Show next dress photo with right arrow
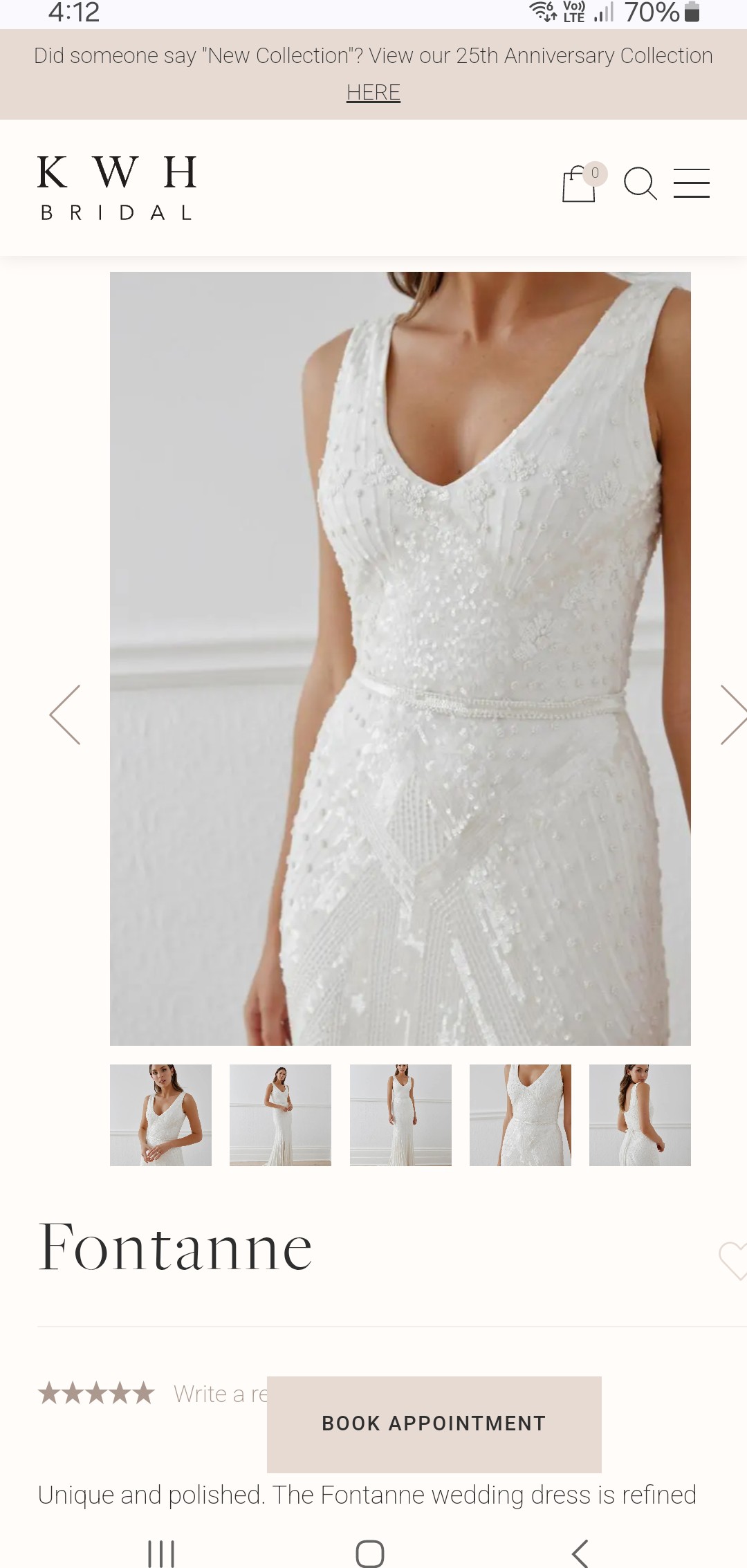747x1568 pixels. pyautogui.click(x=732, y=714)
